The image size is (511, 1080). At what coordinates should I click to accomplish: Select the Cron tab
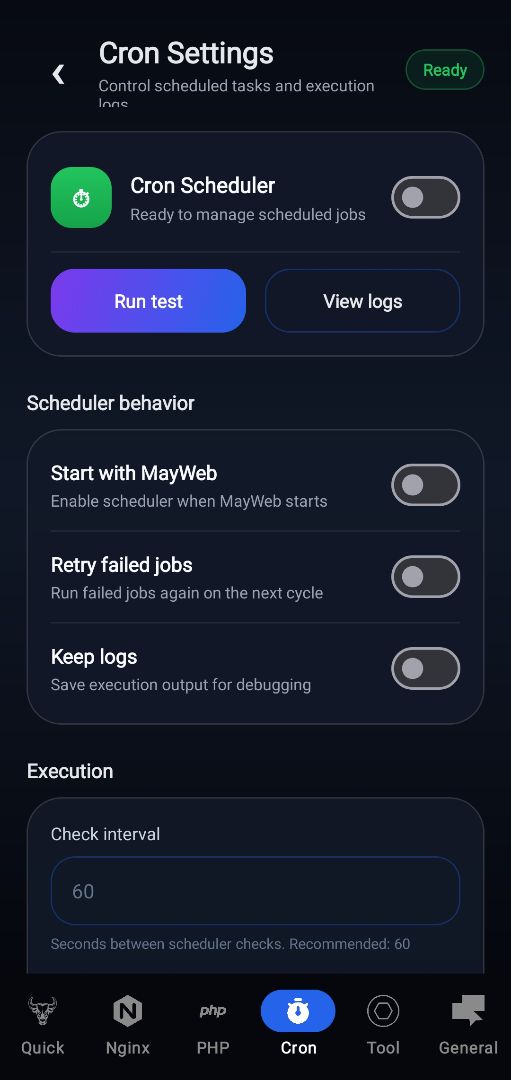298,1026
